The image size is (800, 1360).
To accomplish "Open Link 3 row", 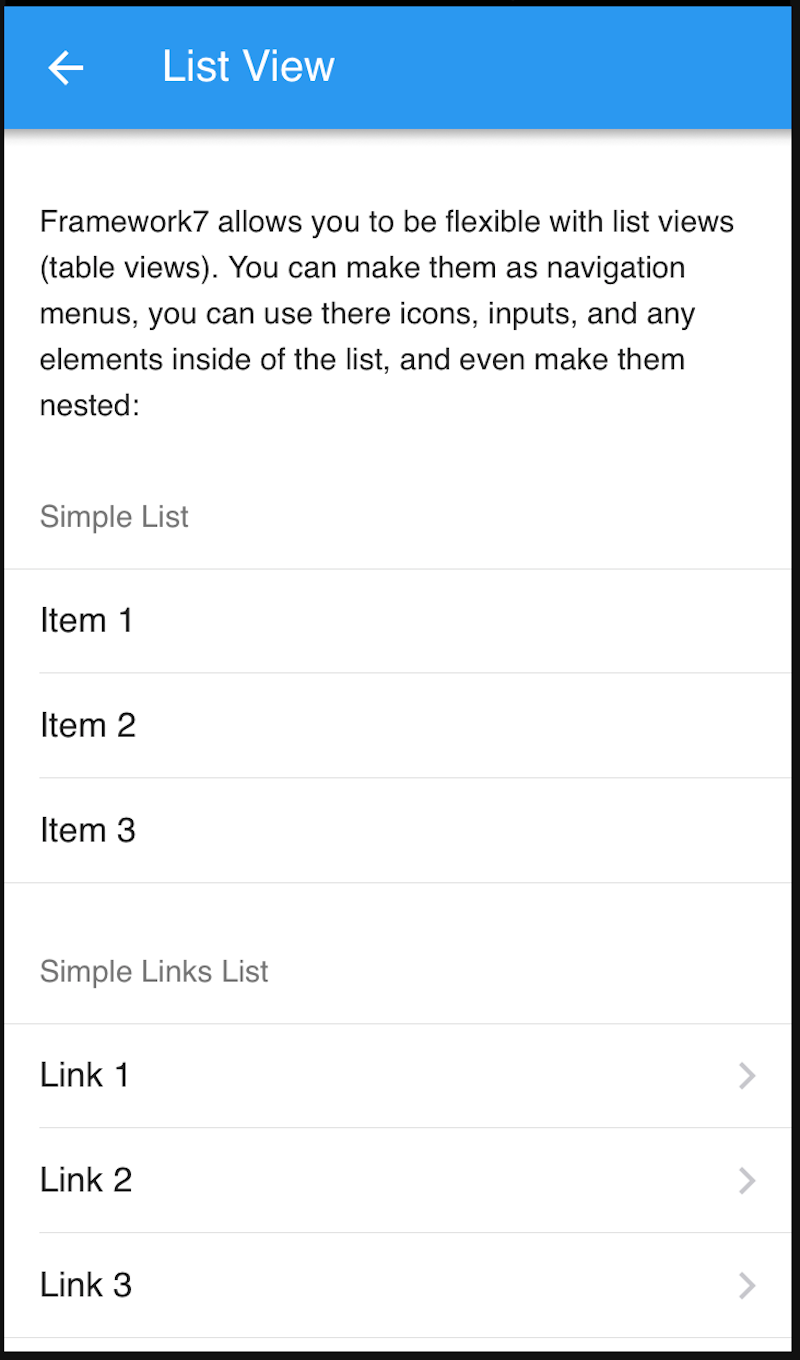I will (398, 1286).
